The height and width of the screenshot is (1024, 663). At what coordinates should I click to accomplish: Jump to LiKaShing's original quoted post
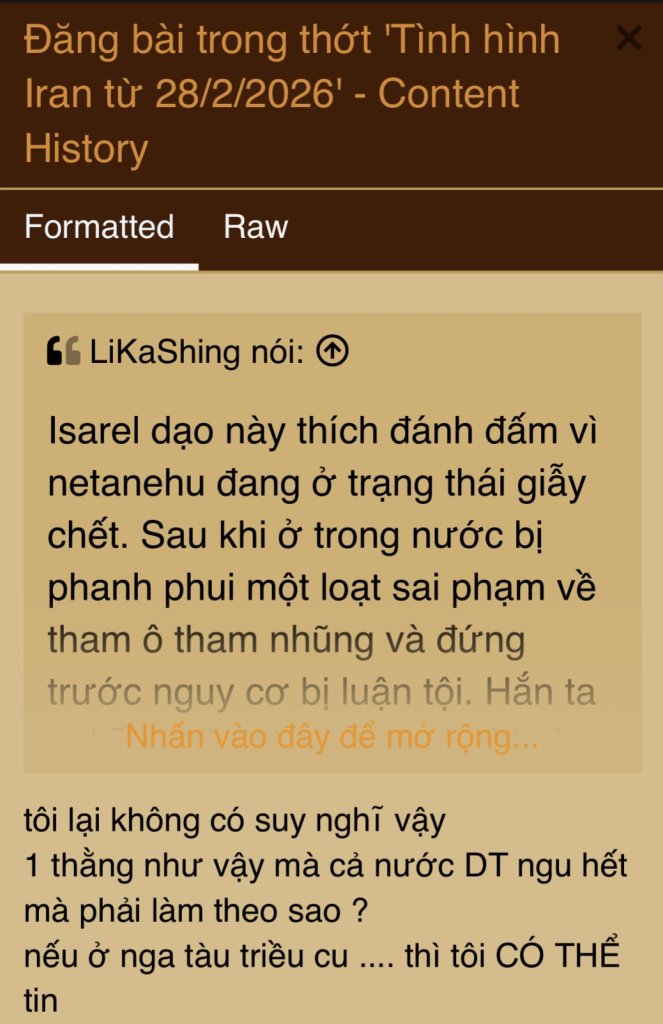[332, 352]
